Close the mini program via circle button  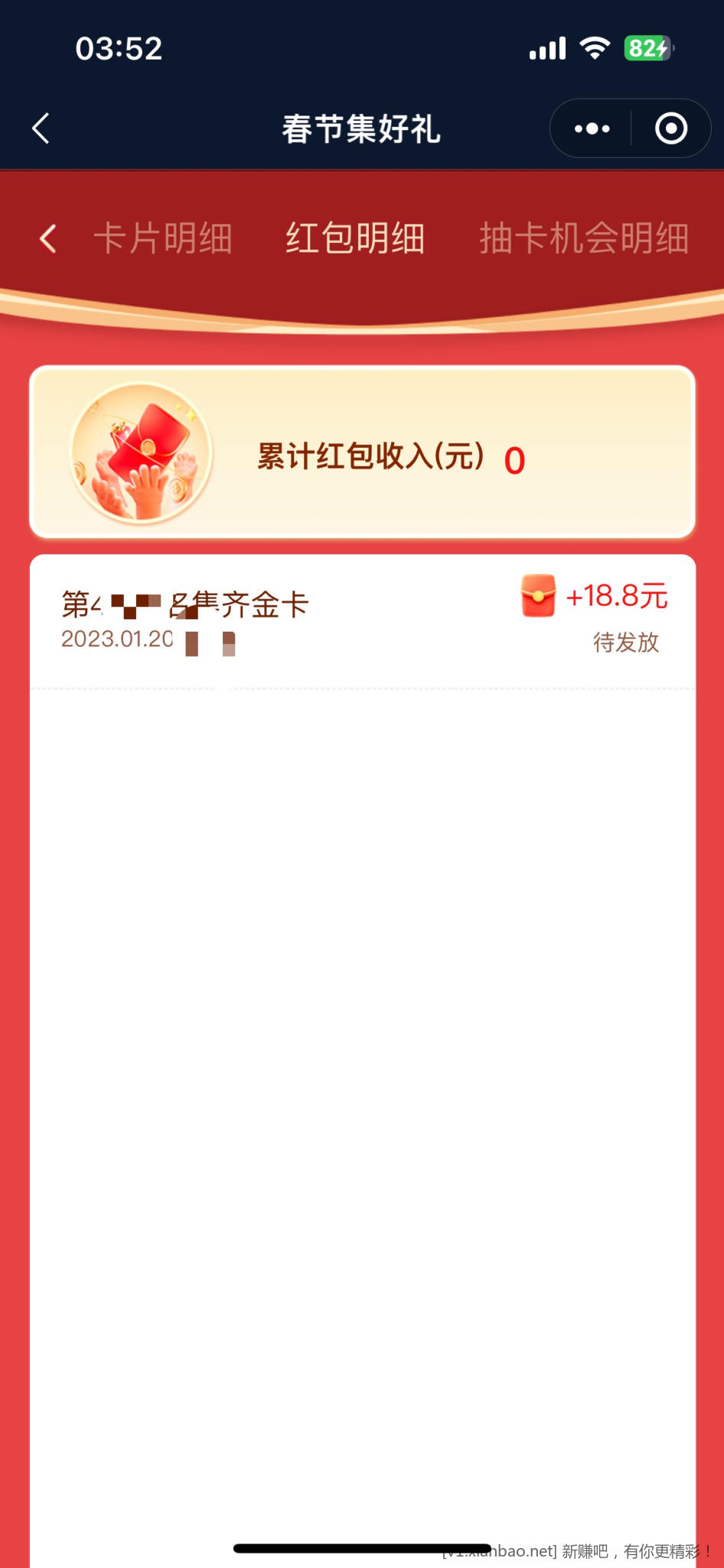point(671,129)
